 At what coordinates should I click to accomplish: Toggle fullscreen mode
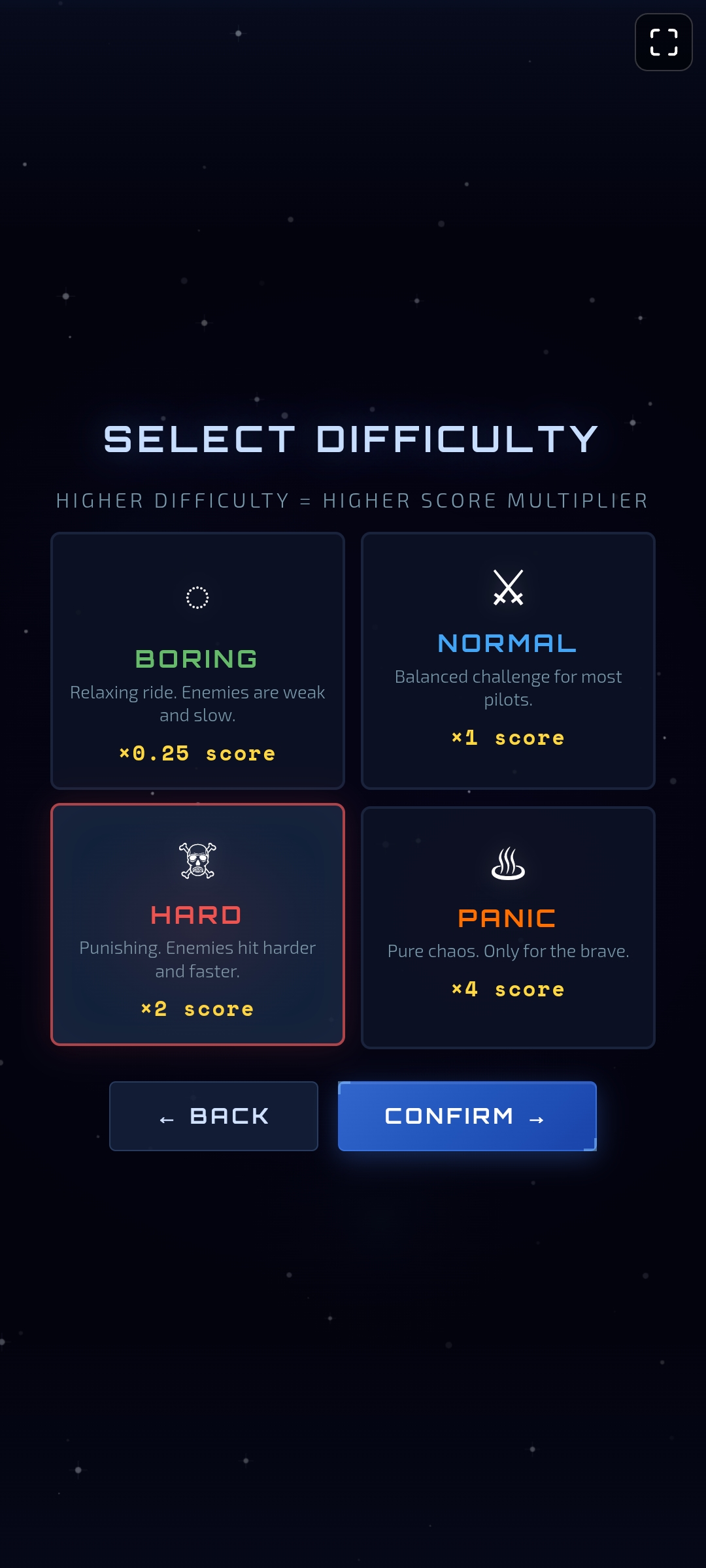pos(664,42)
